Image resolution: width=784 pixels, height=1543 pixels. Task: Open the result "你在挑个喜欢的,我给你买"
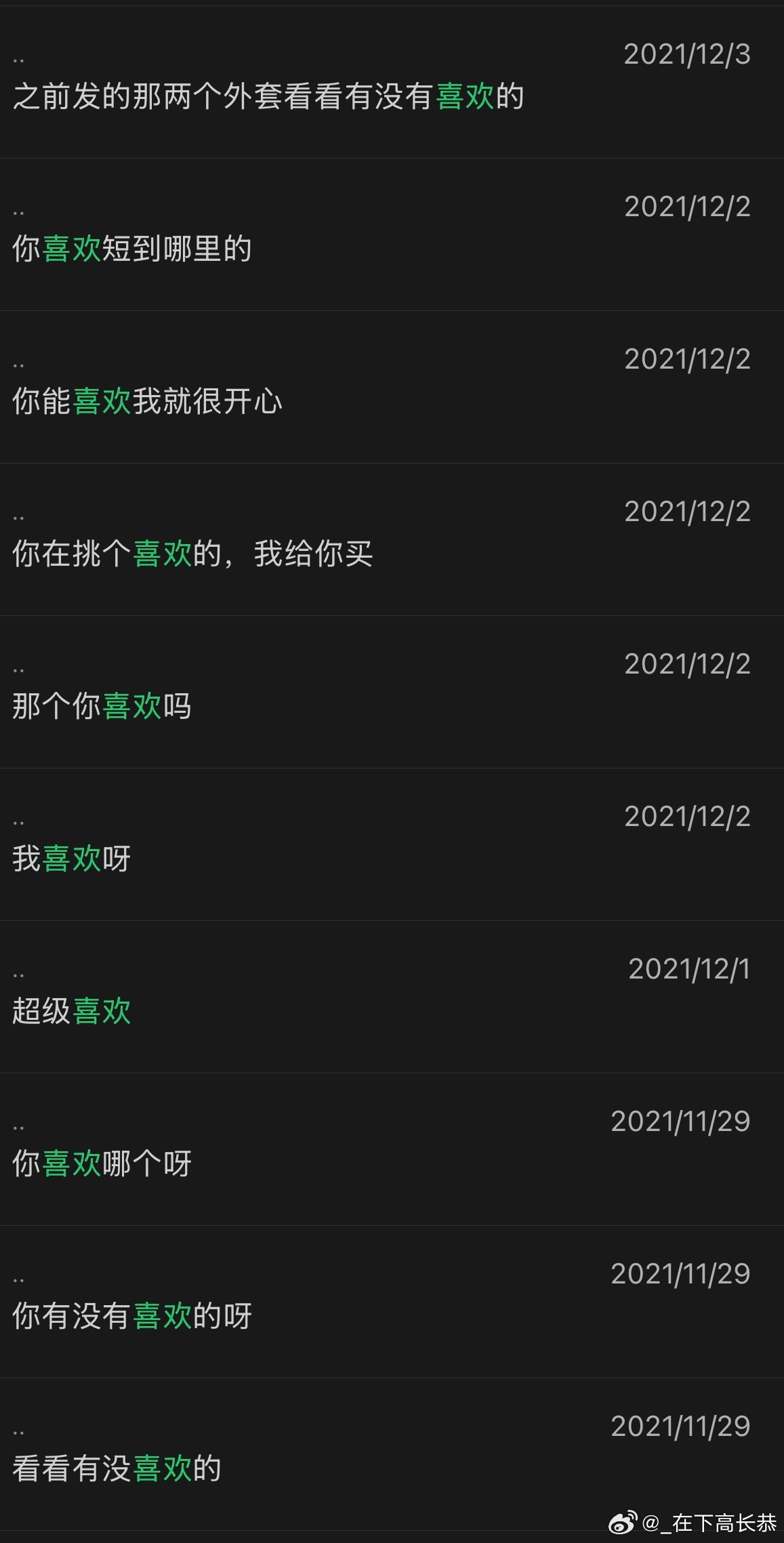point(392,539)
